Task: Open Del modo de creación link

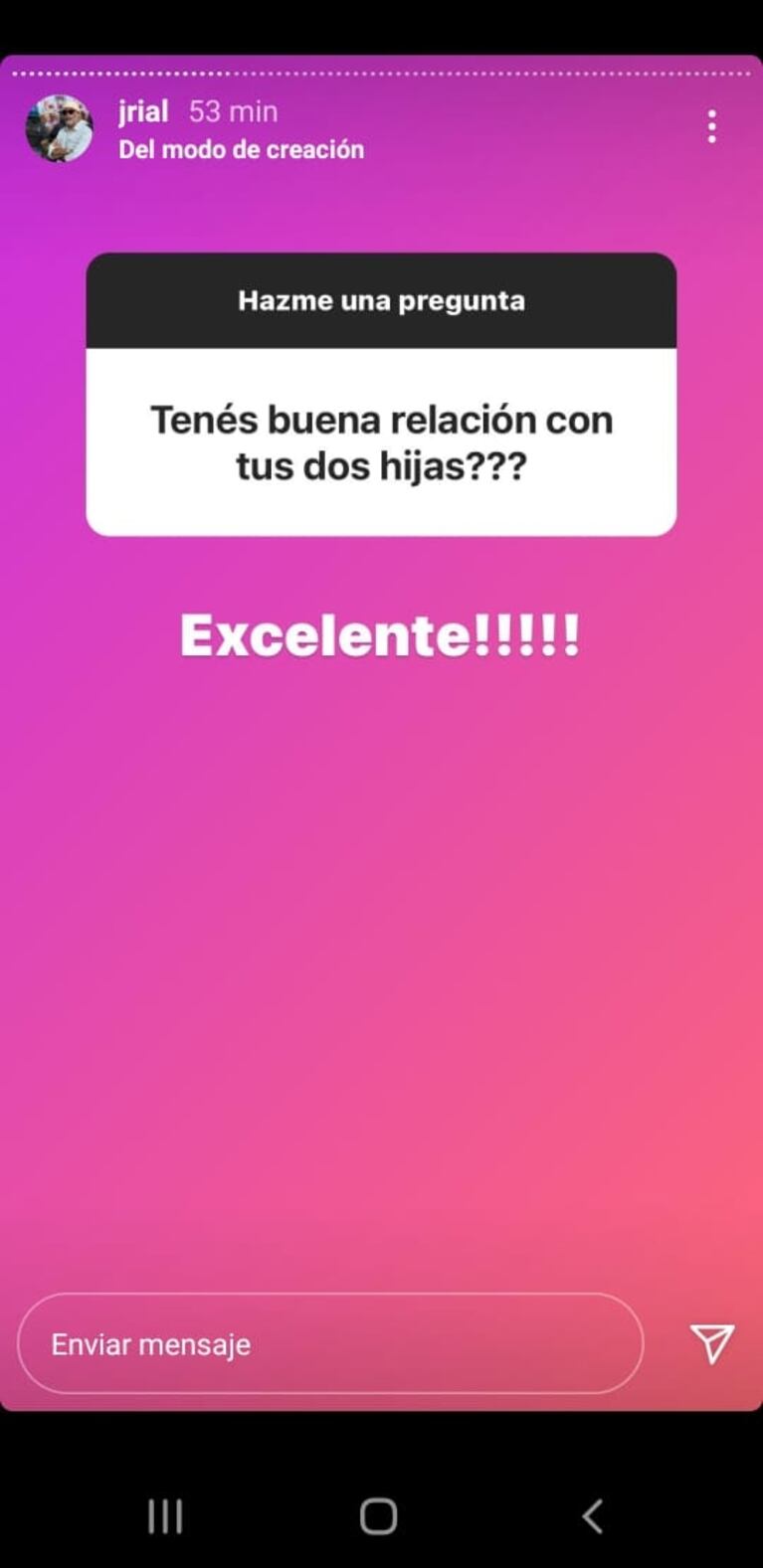Action: point(241,149)
